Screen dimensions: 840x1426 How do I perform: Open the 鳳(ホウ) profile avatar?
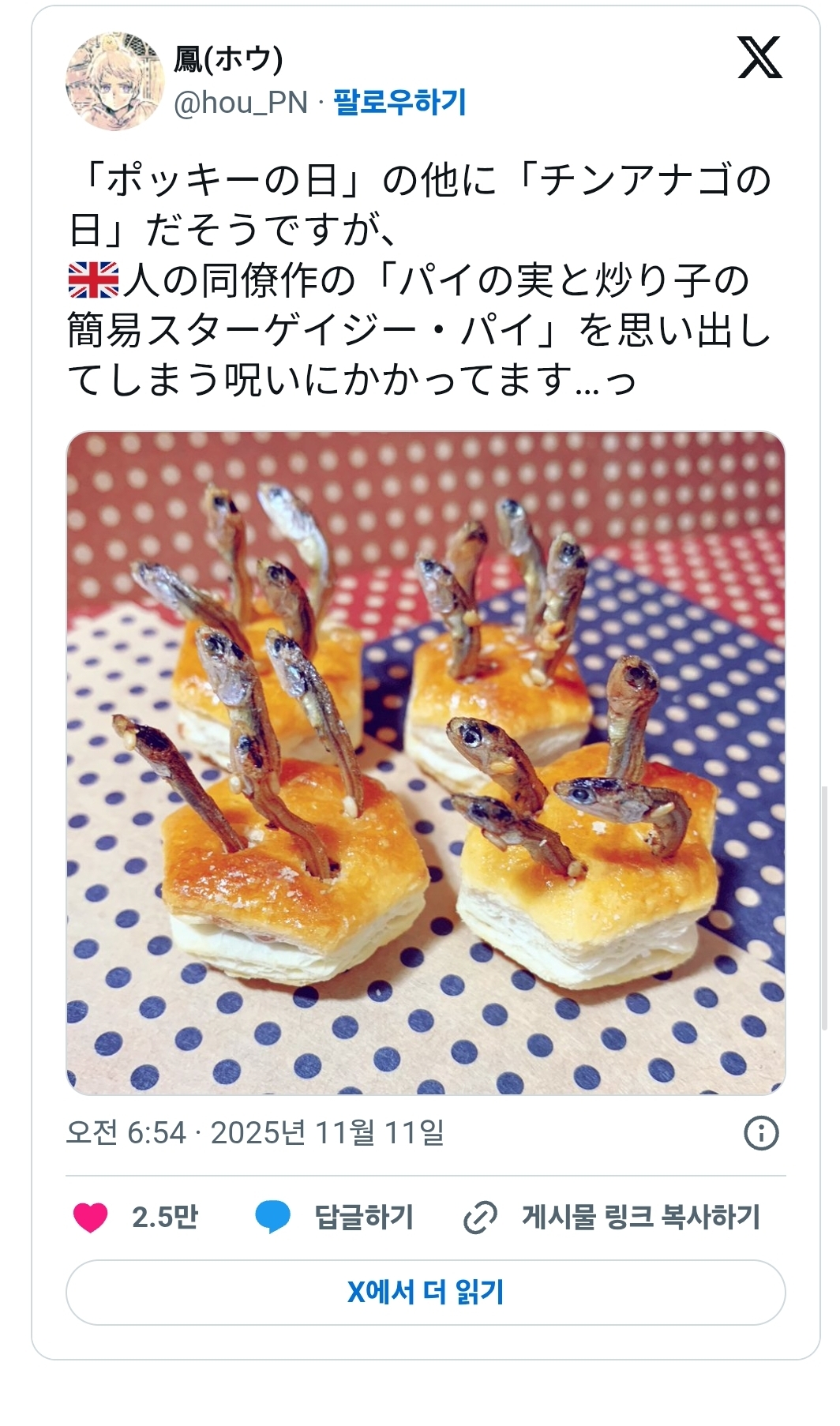tap(114, 81)
